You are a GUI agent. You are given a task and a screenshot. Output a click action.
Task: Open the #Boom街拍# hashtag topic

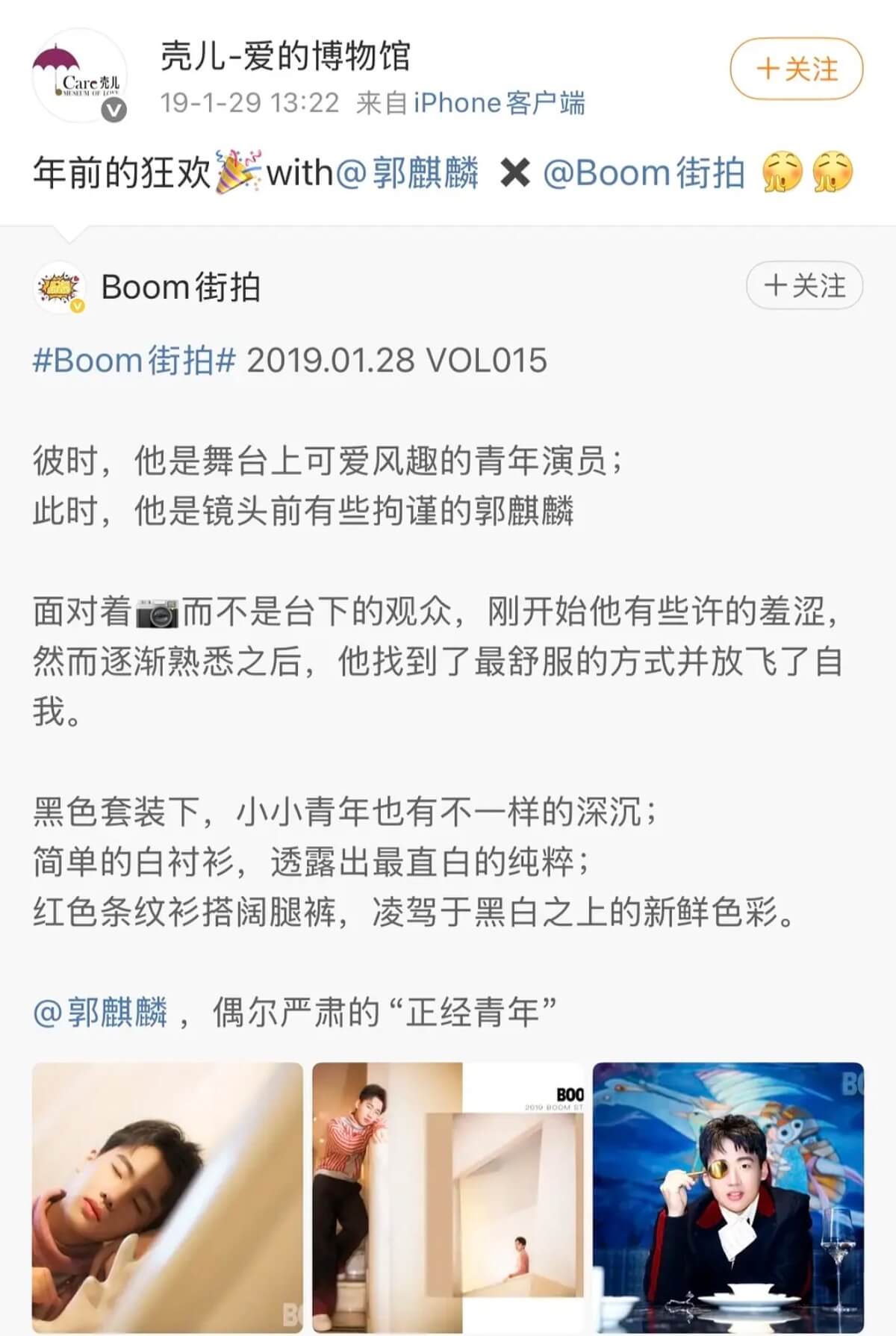[x=134, y=361]
